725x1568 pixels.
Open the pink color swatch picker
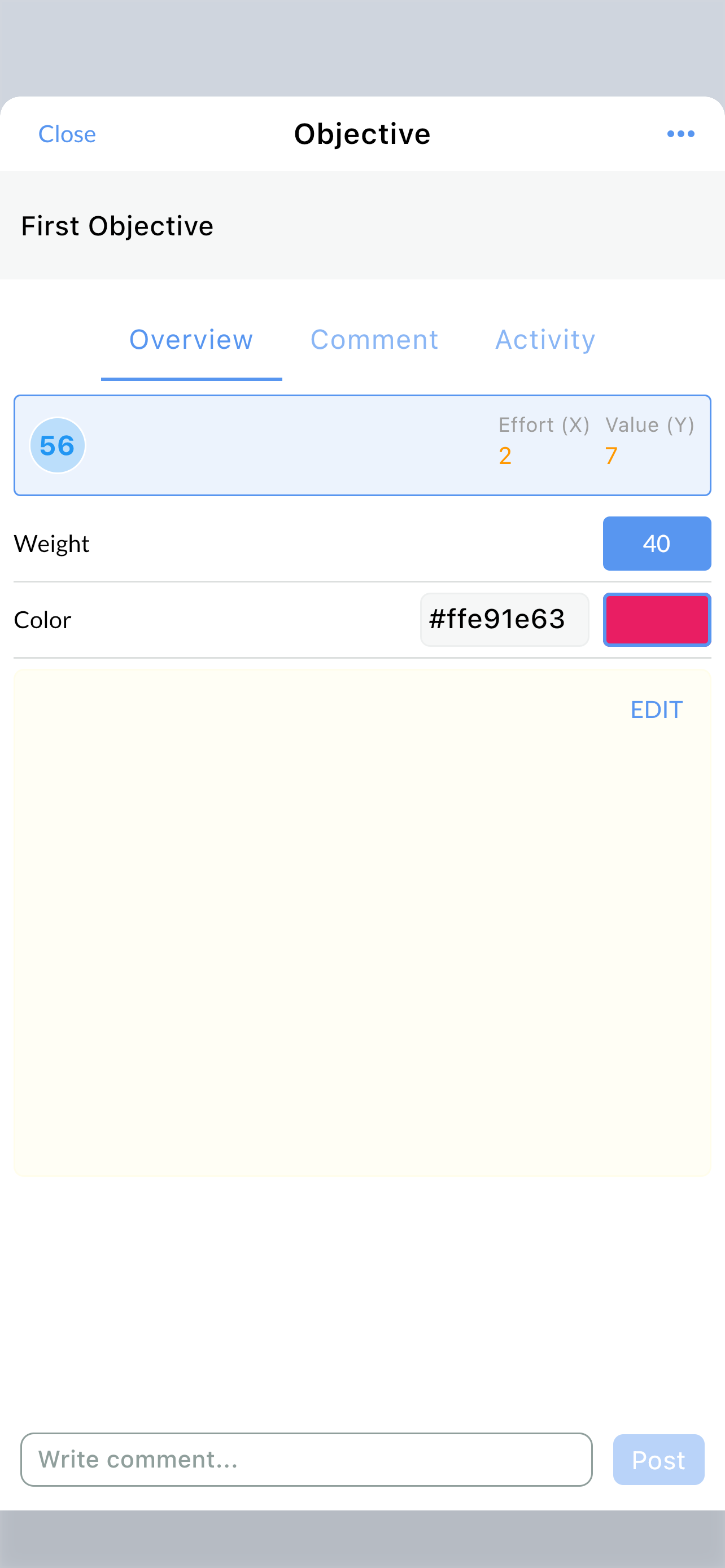[x=656, y=620]
